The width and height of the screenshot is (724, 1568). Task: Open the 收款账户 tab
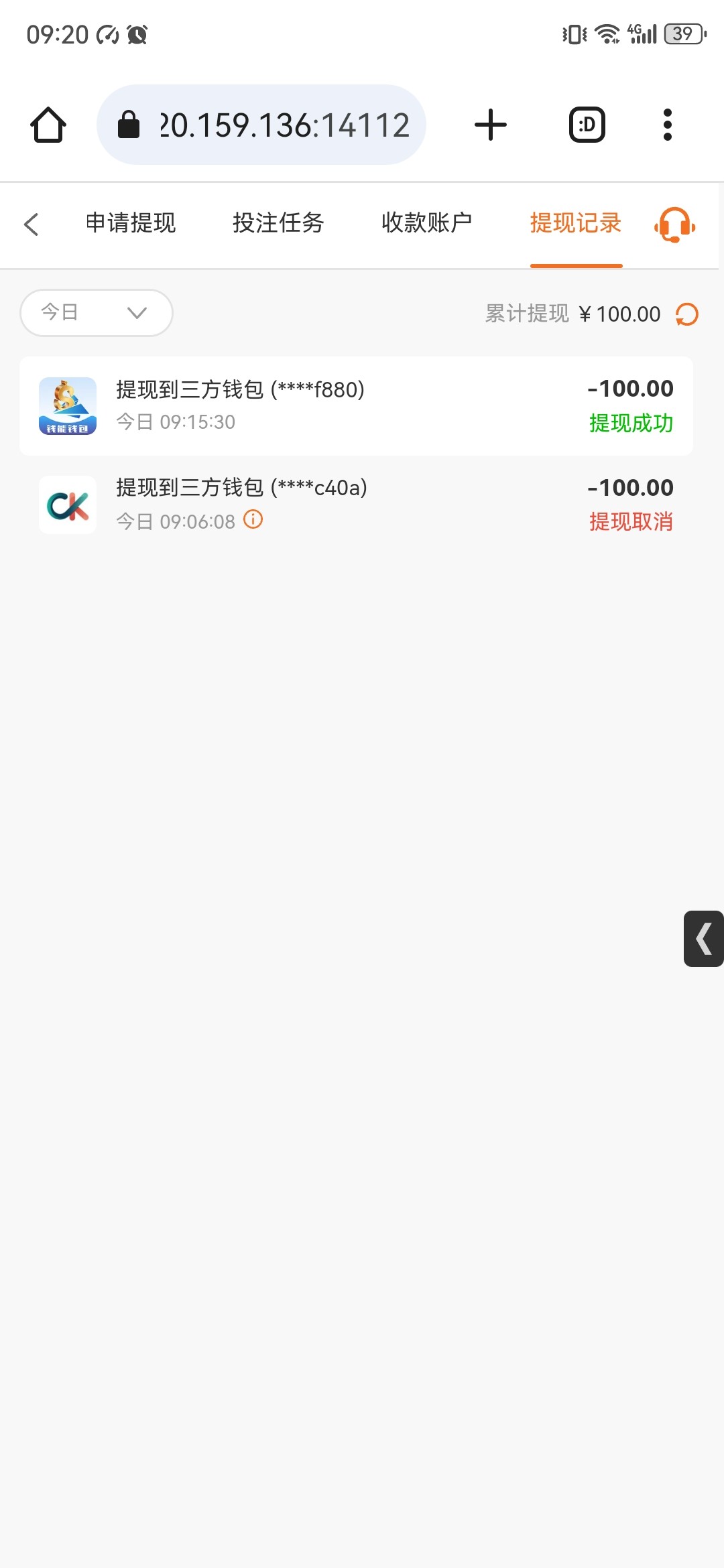click(426, 223)
